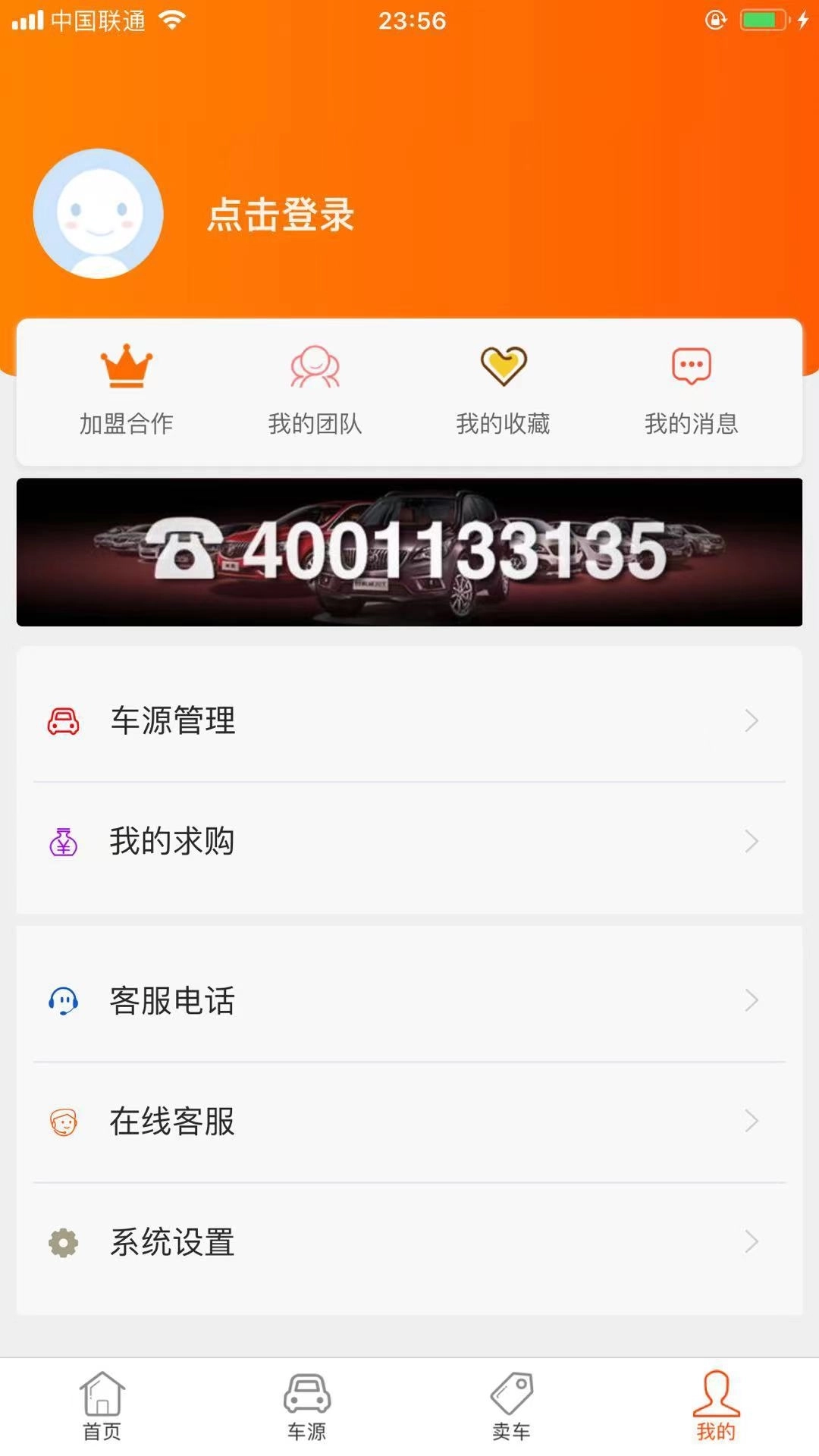The image size is (819, 1456).
Task: Click the purple money-bag icon for 我的求购
Action: (64, 841)
